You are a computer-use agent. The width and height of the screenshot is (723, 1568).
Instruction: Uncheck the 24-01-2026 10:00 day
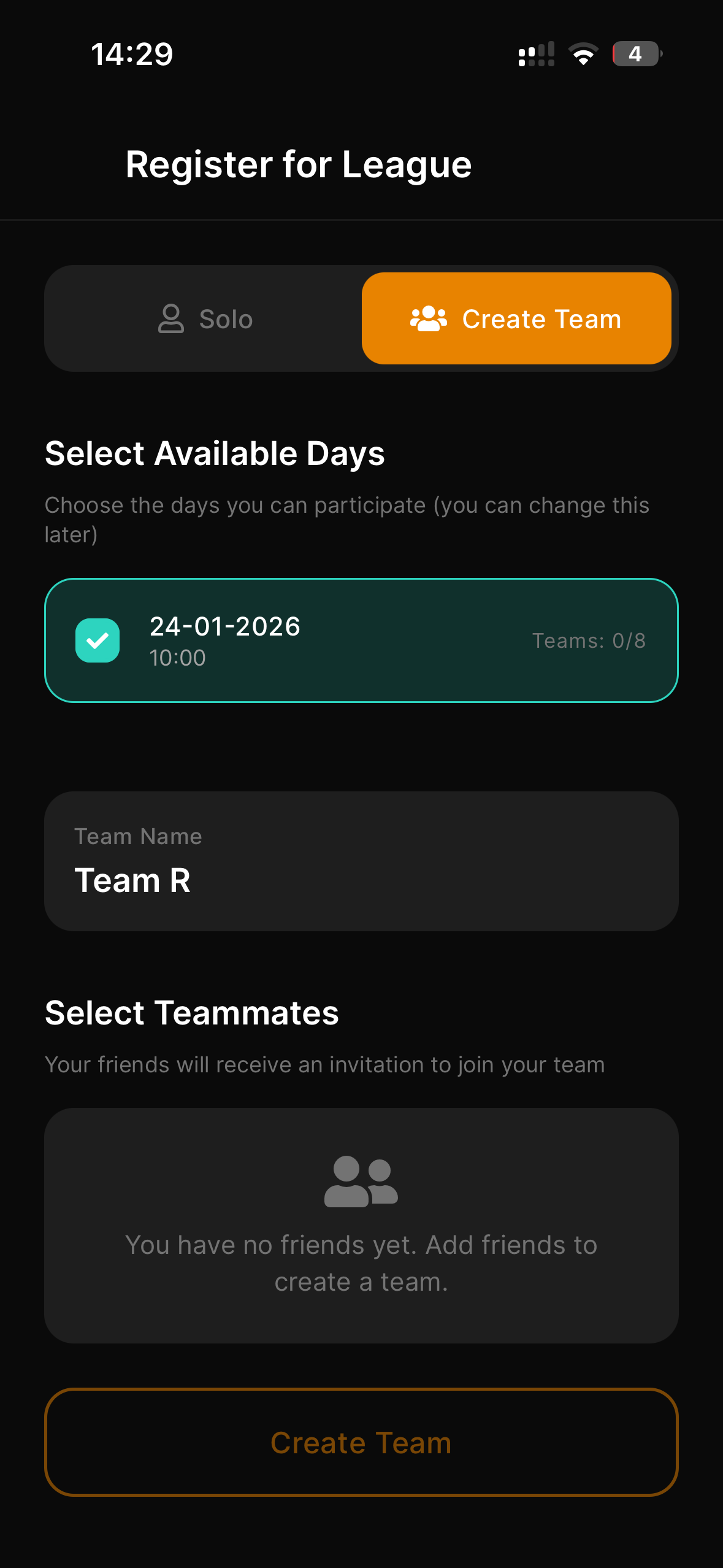(x=98, y=640)
